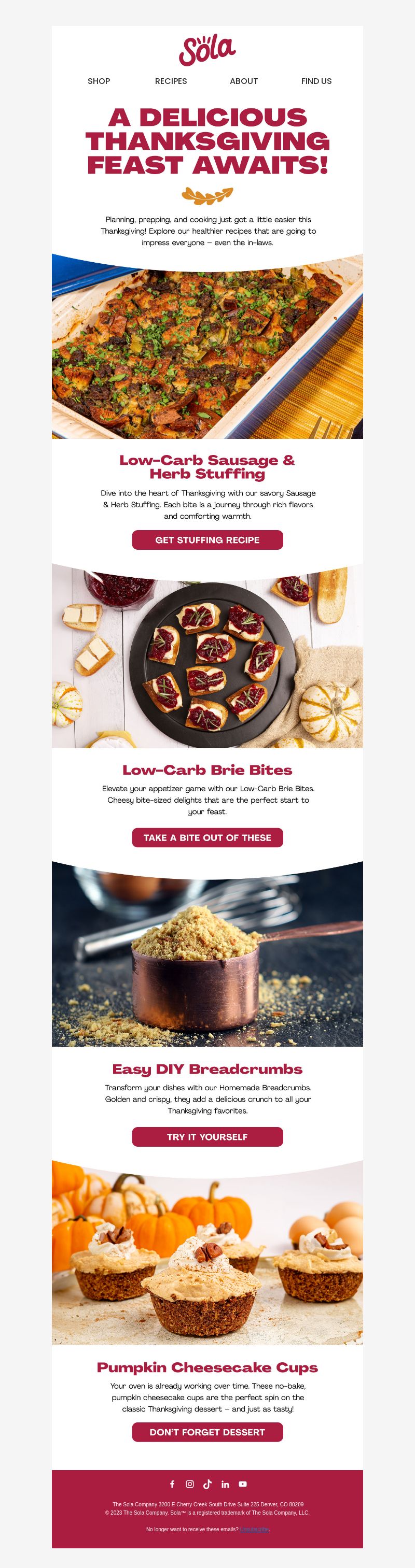Open Sola's Instagram profile
The height and width of the screenshot is (1568, 415).
tap(189, 1484)
